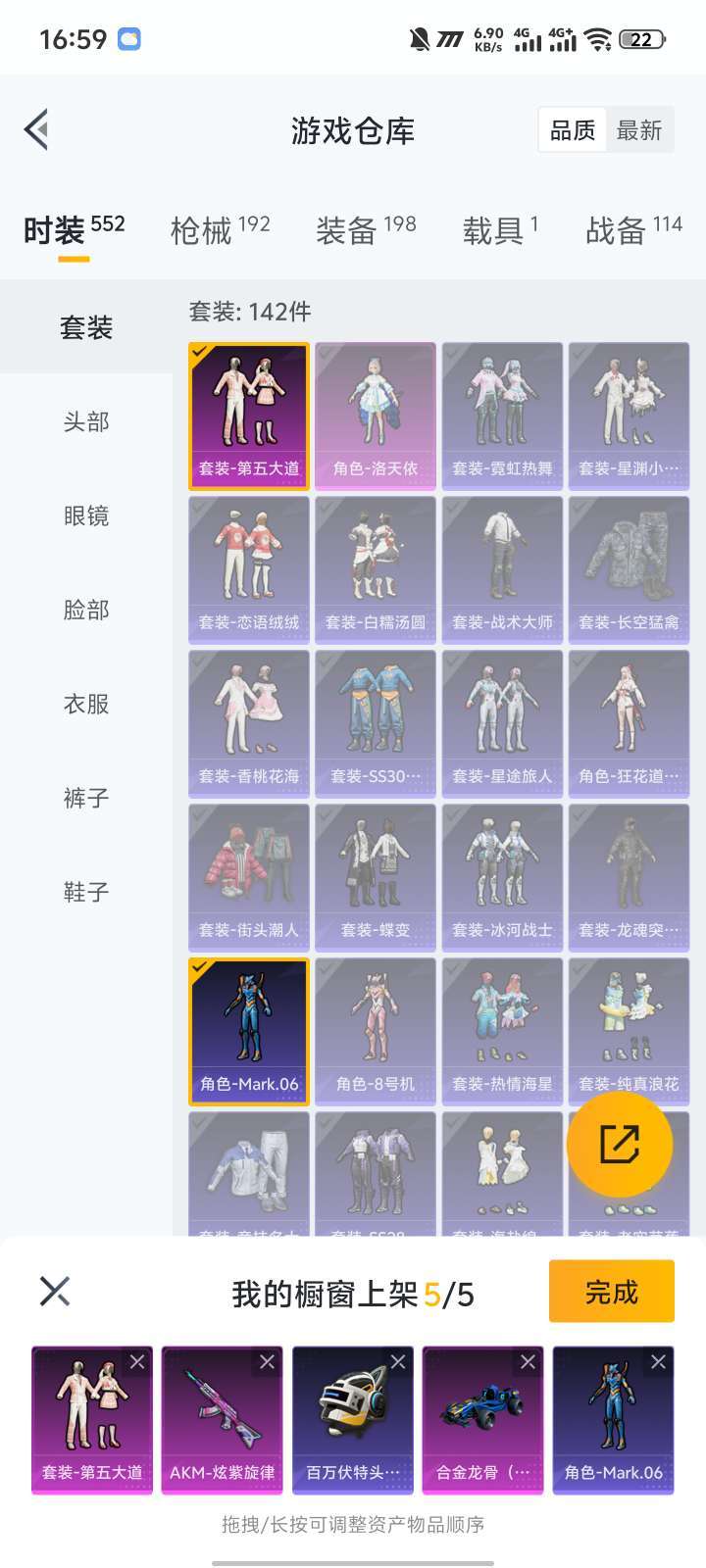The width and height of the screenshot is (706, 1568).
Task: Switch to the 载具 tab
Action: pos(500,230)
